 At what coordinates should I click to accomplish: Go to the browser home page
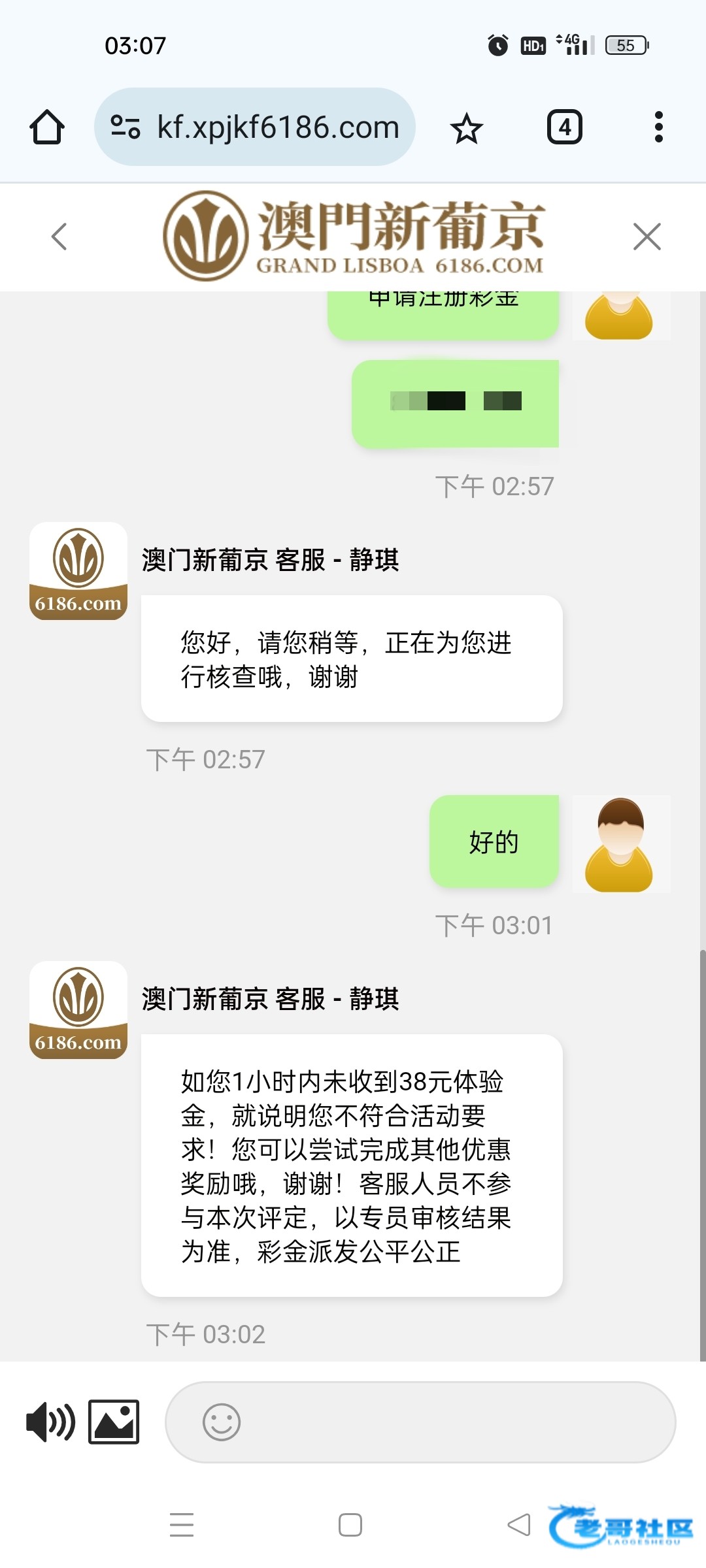tap(47, 127)
